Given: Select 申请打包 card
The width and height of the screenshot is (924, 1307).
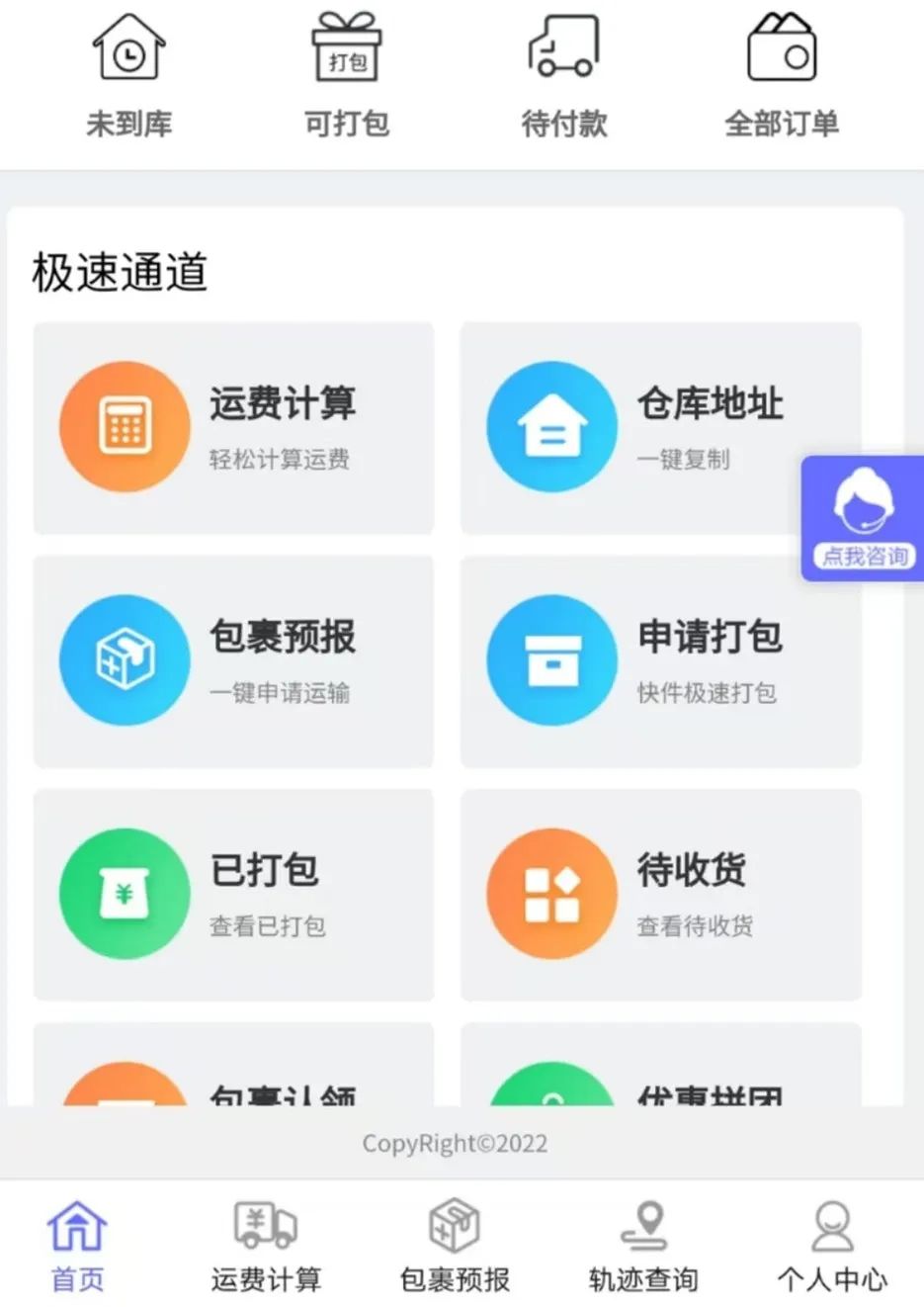Looking at the screenshot, I should click(x=660, y=661).
